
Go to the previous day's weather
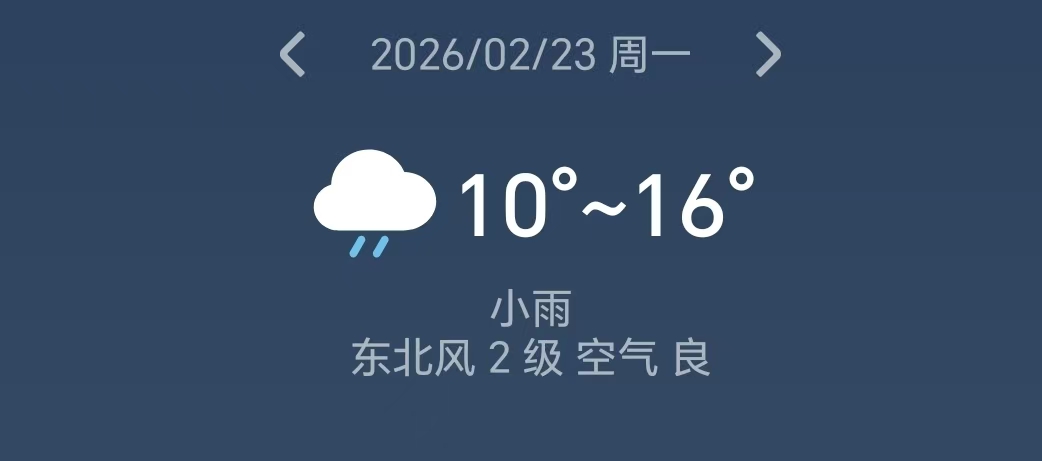tap(292, 55)
